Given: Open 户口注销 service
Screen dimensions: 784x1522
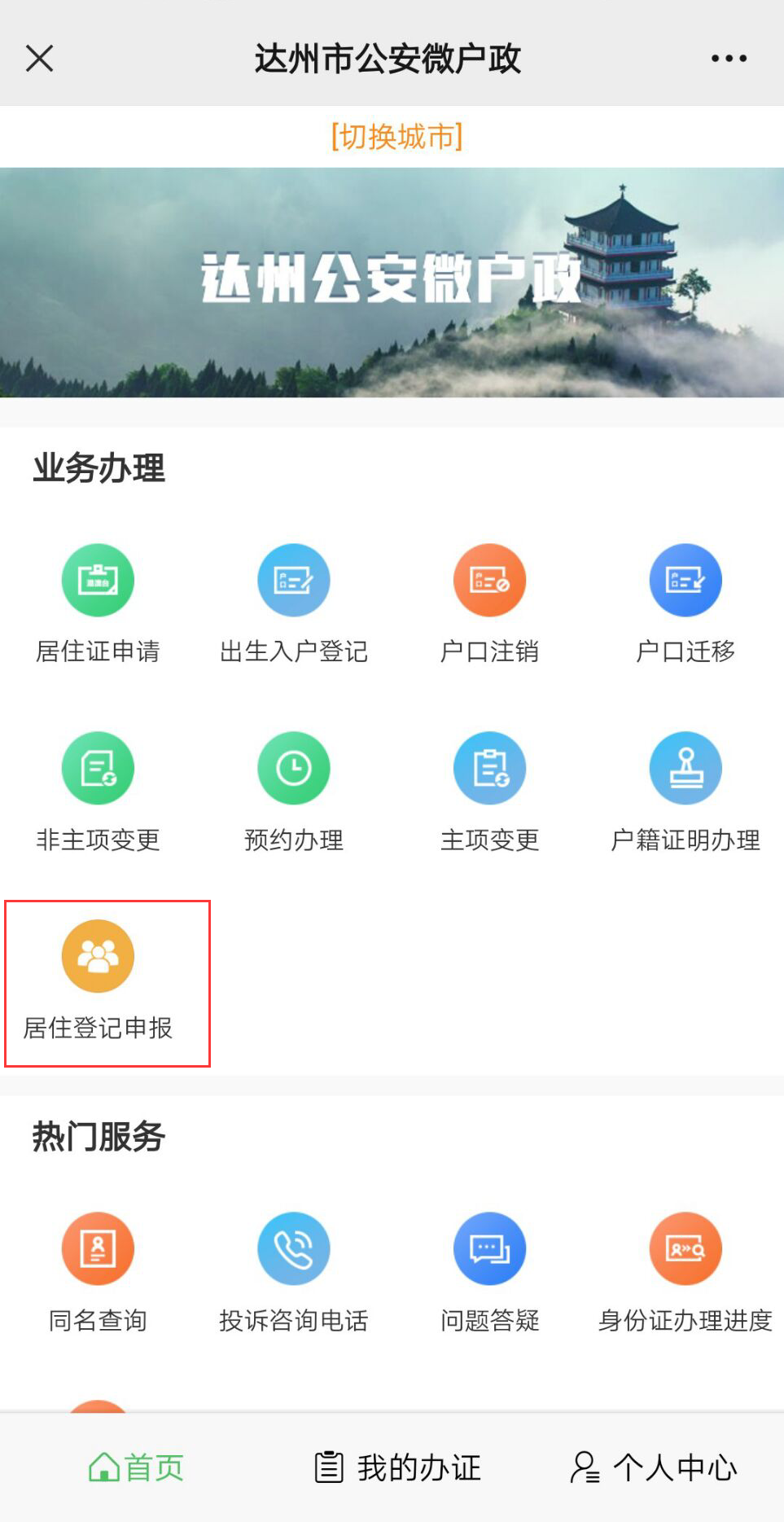Looking at the screenshot, I should coord(489,581).
